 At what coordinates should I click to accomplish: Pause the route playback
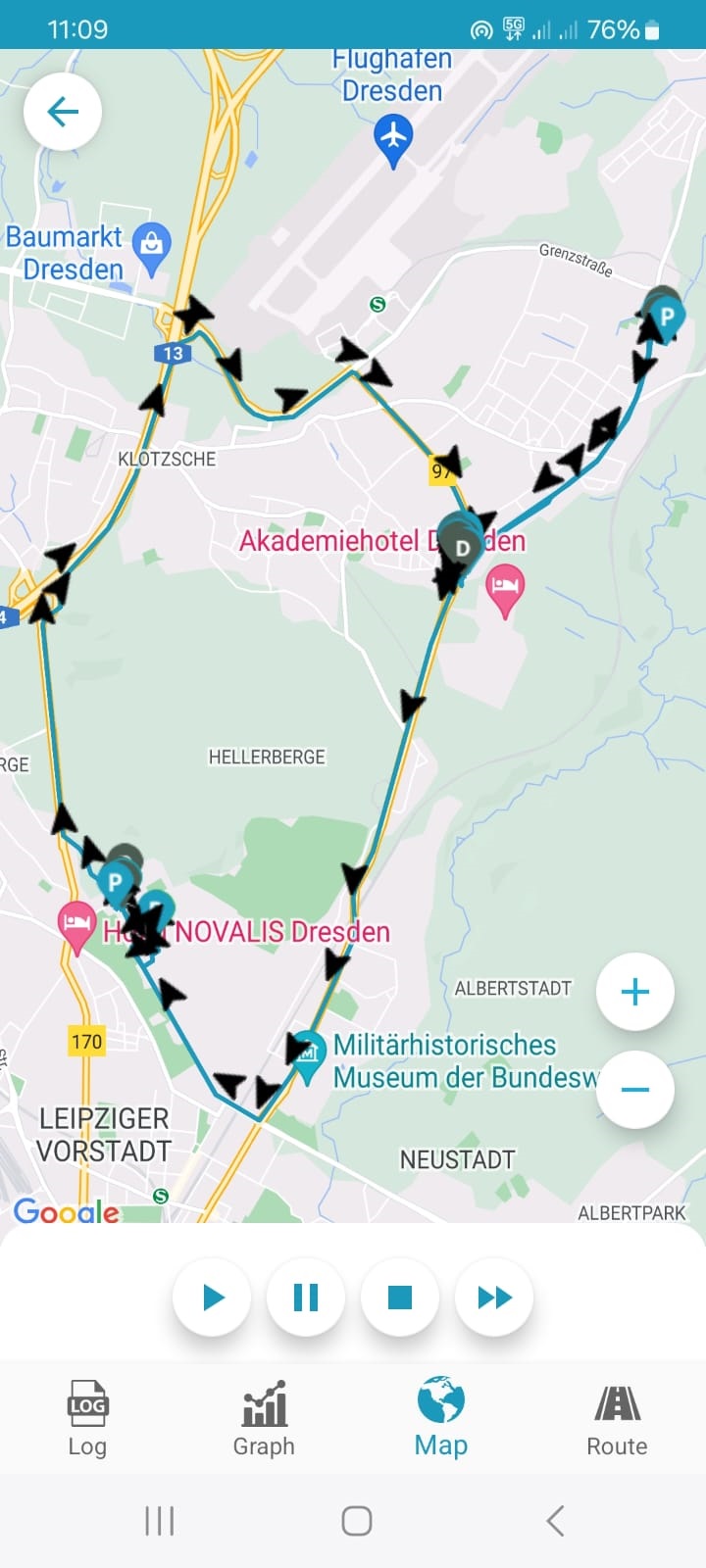[306, 1298]
